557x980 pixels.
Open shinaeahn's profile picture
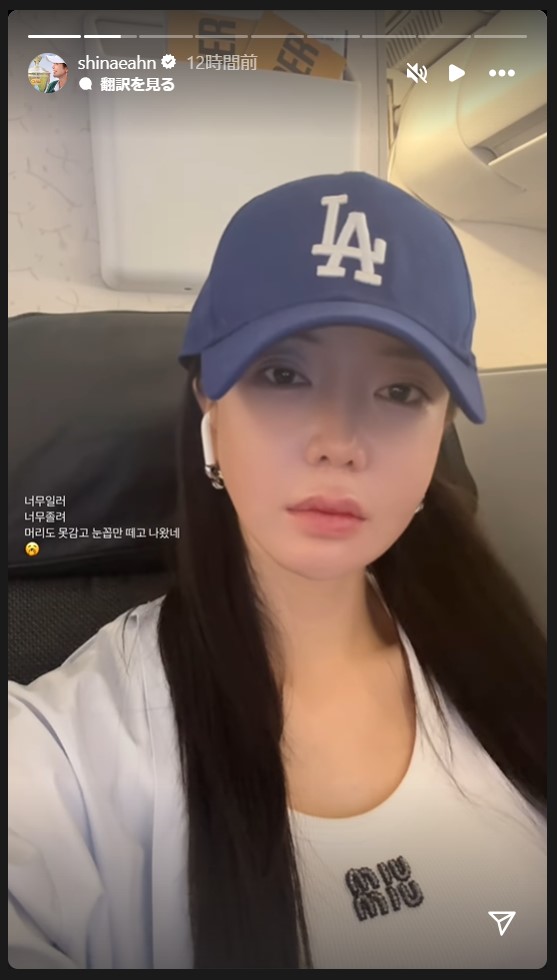[48, 73]
